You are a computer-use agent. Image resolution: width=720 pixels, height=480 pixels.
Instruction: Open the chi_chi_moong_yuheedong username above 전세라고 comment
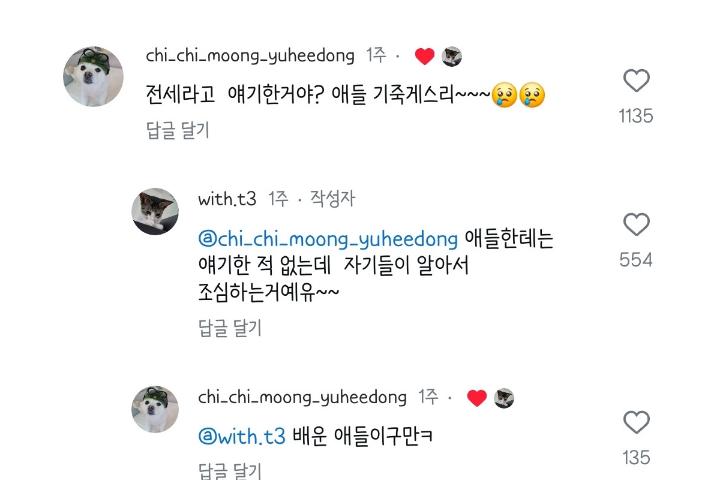(x=250, y=55)
